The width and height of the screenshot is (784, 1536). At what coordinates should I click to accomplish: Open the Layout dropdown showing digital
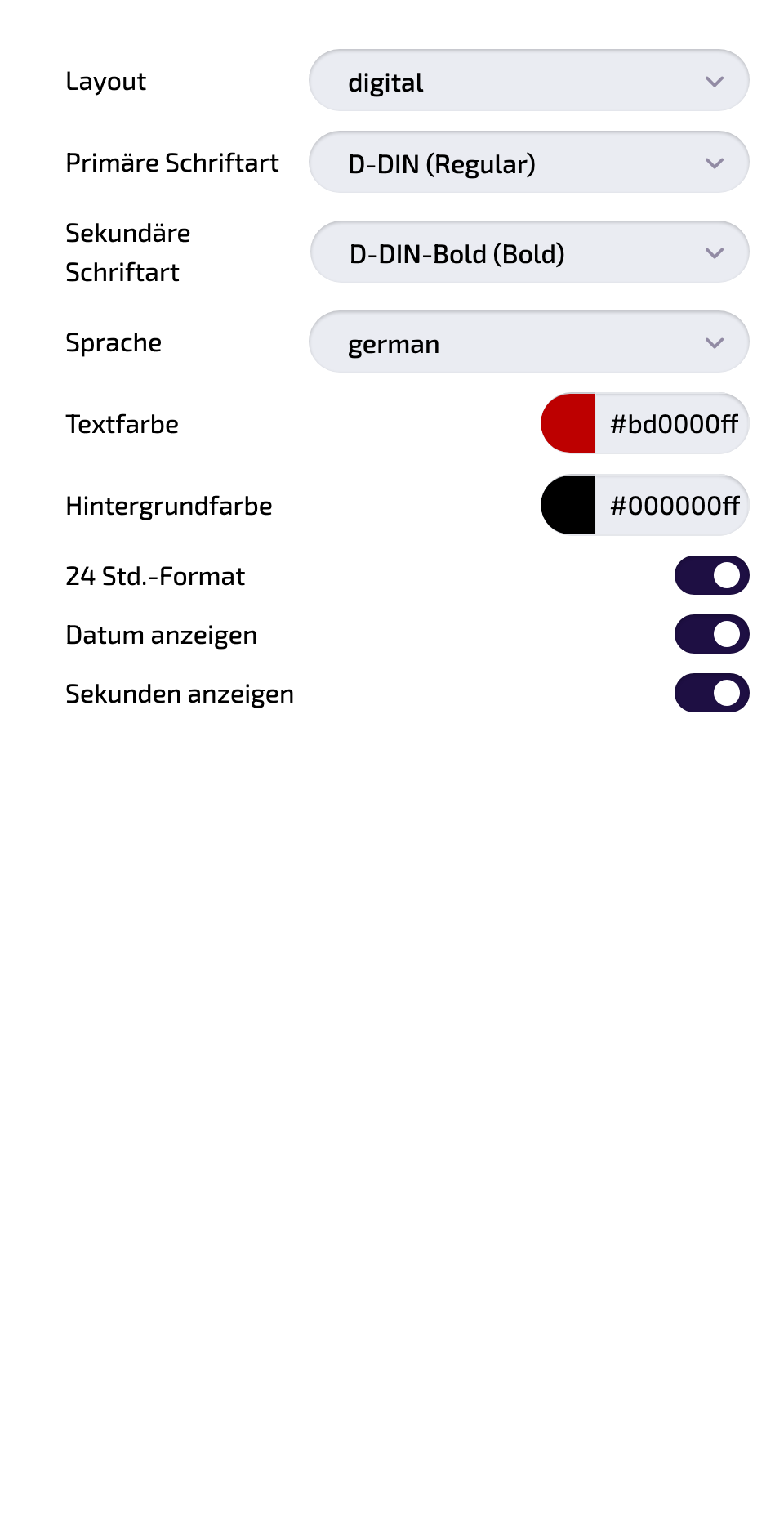pos(529,81)
